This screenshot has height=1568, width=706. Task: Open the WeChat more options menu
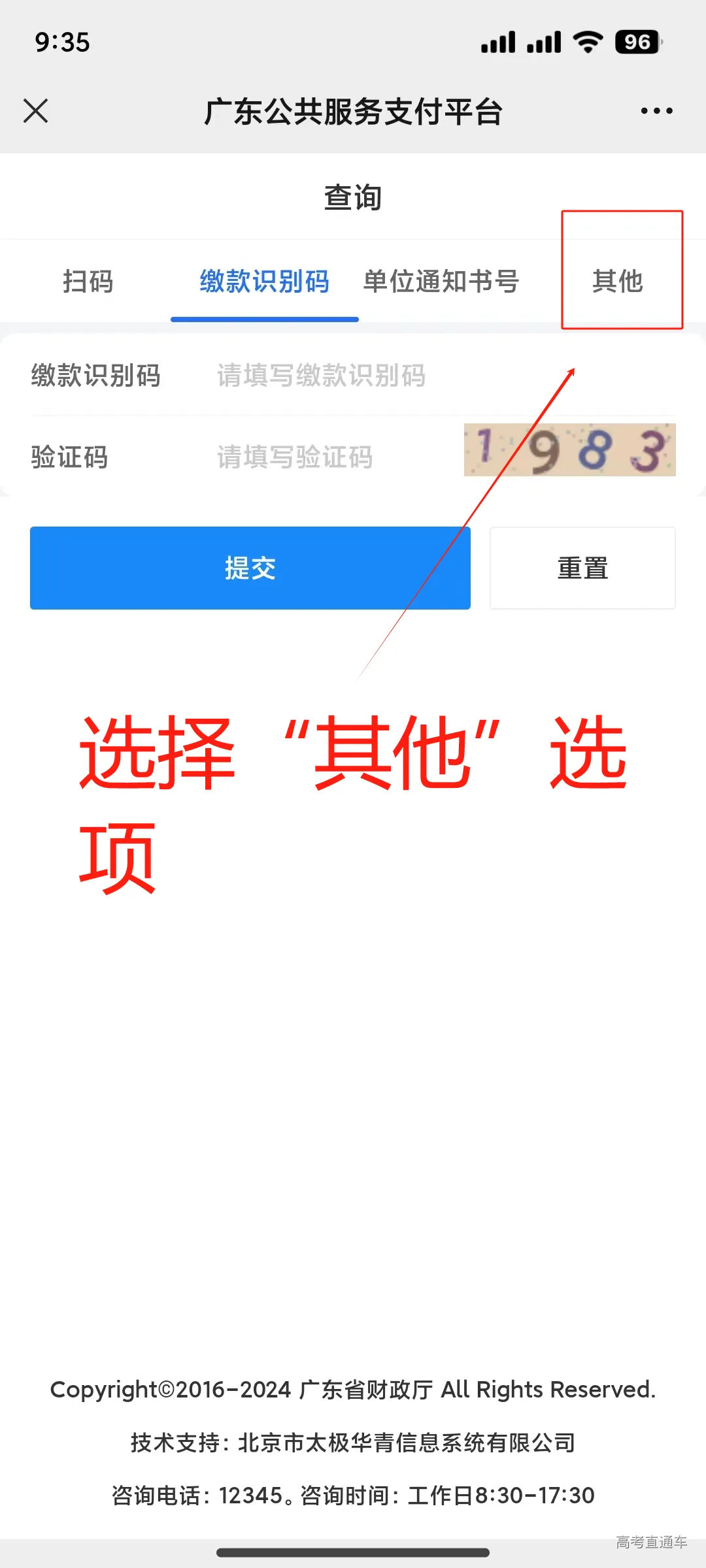coord(656,111)
